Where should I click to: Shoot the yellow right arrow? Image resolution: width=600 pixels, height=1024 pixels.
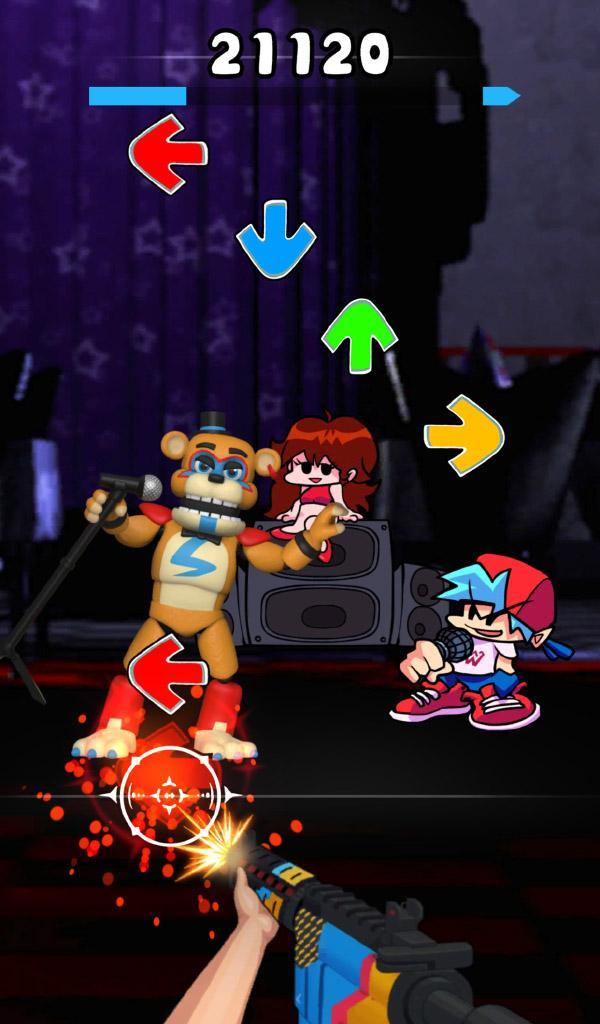[x=464, y=434]
